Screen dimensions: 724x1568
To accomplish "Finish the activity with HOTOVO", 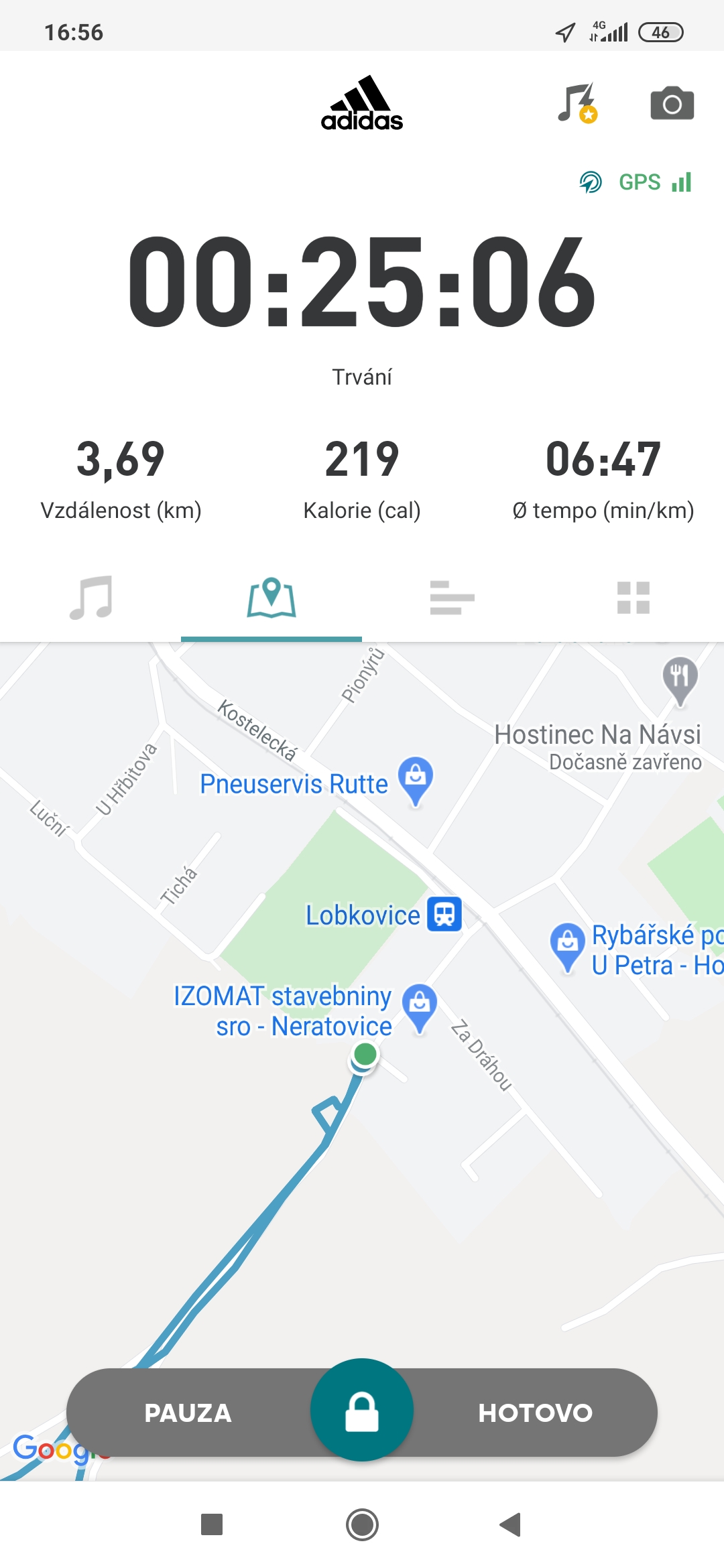I will coord(535,1413).
